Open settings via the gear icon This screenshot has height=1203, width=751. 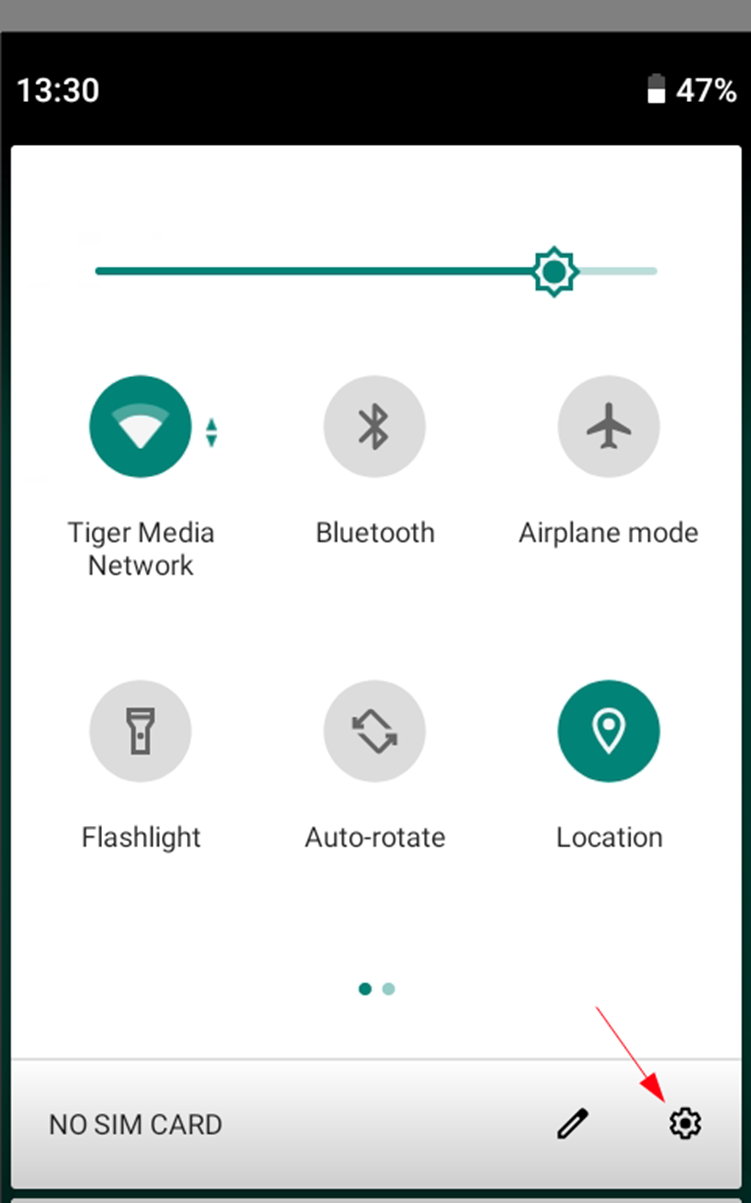685,1123
